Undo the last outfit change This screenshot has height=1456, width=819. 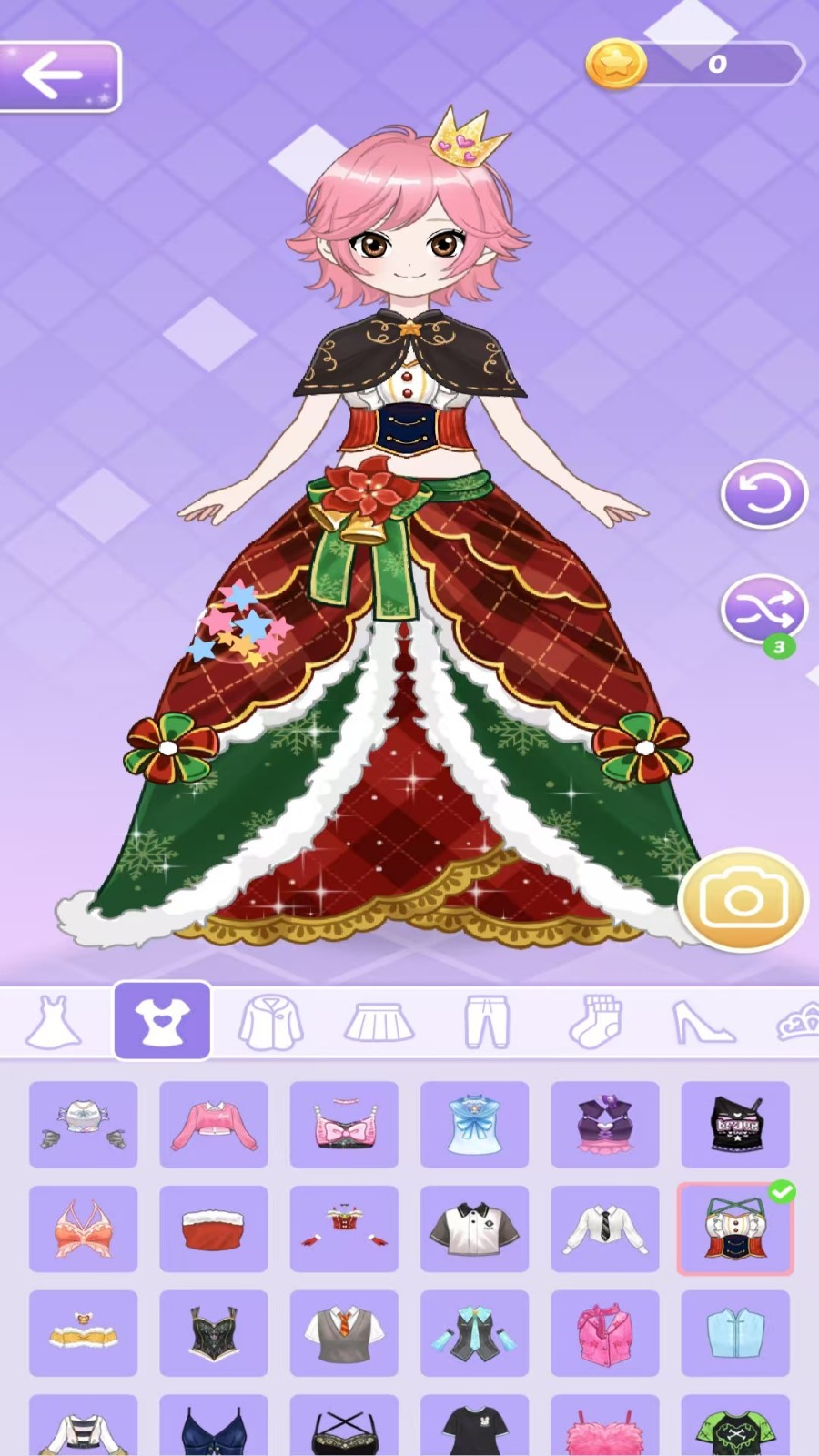[x=763, y=494]
